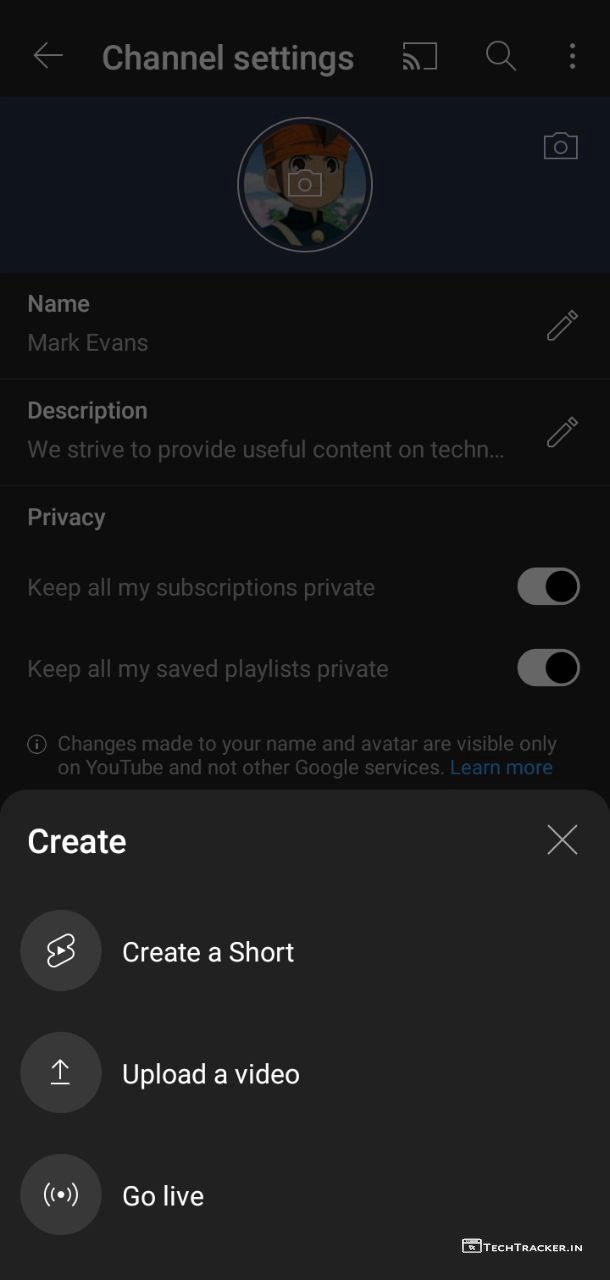Screen dimensions: 610x1280
Task: Change the banner image via camera icon
Action: coord(561,146)
